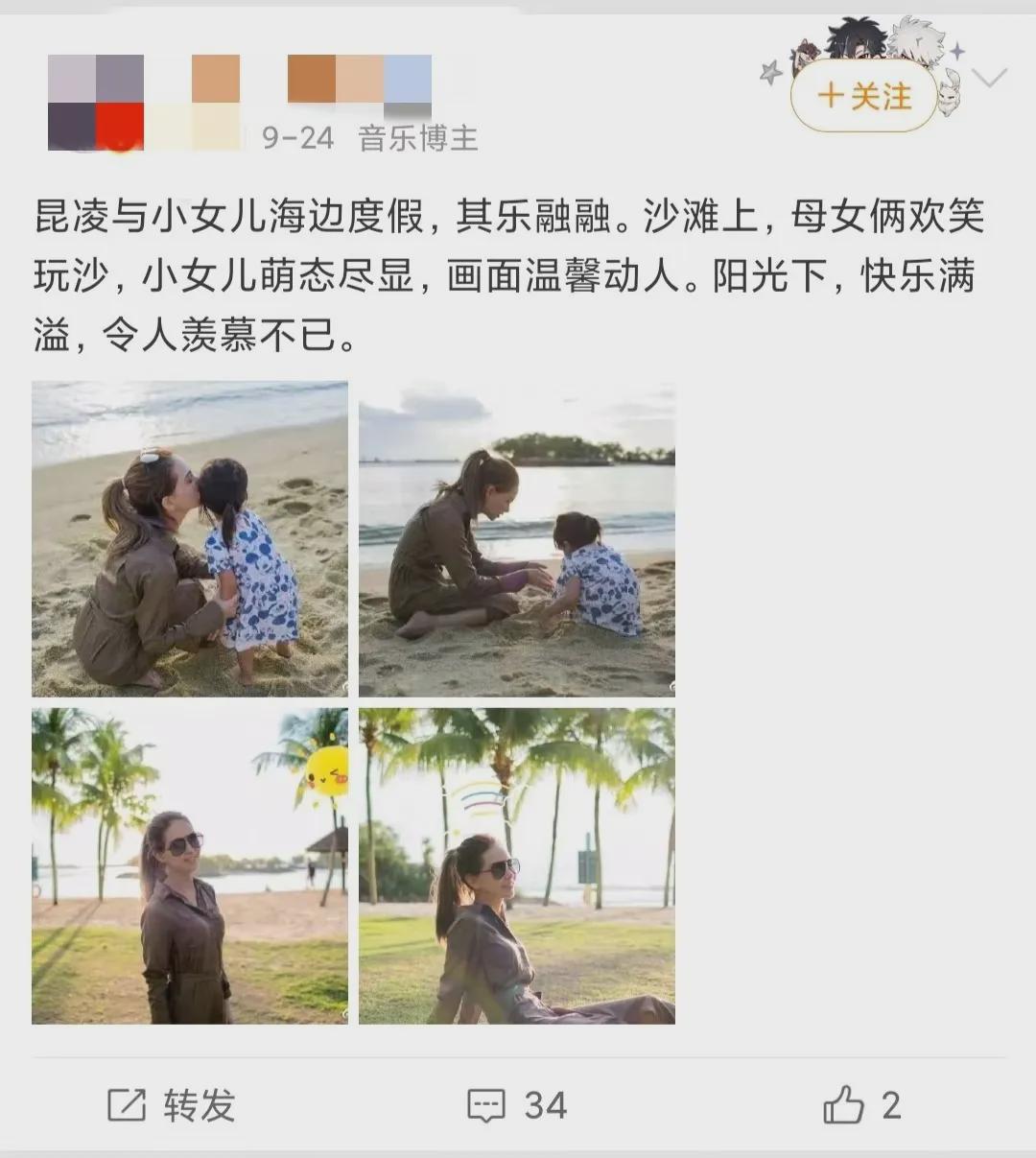Open the blogger's profile avatar

[96, 103]
